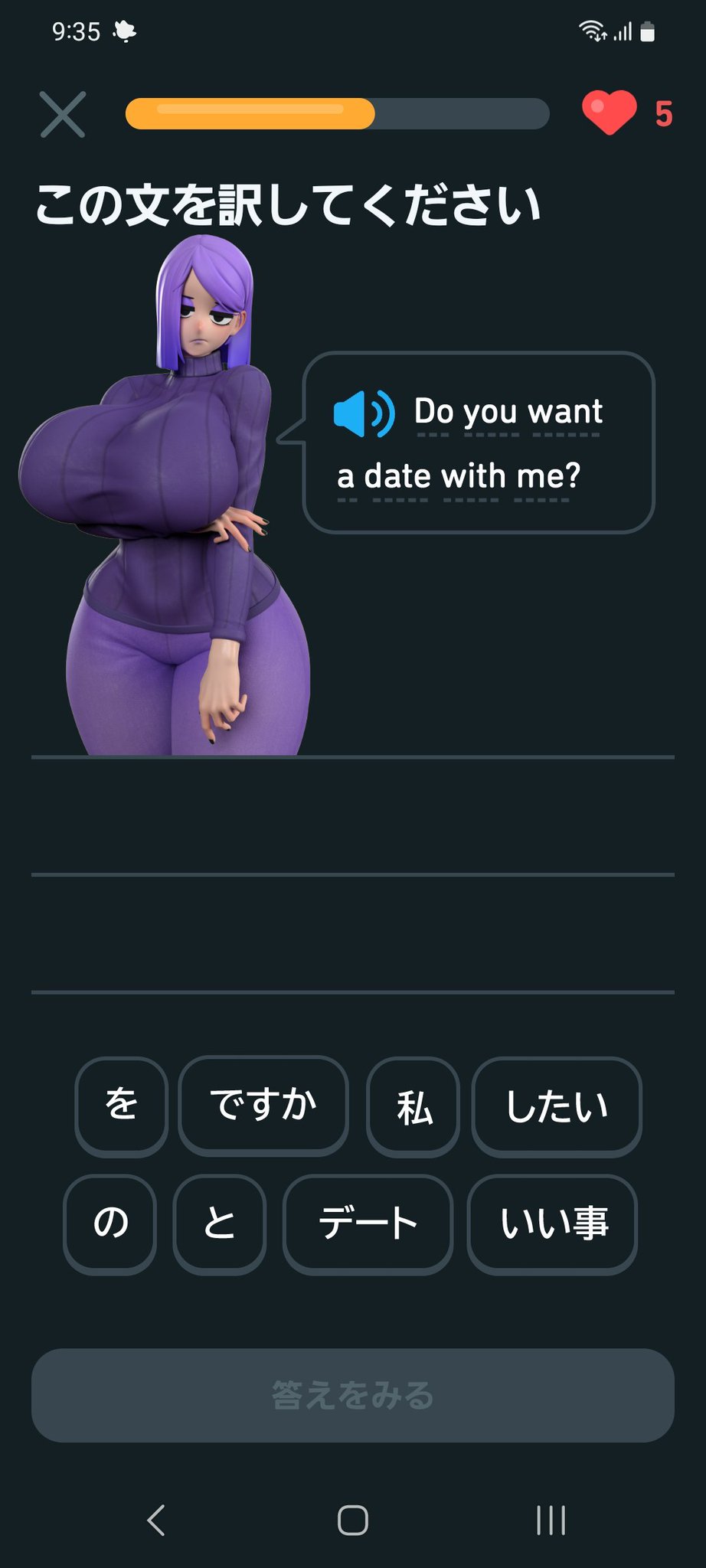706x1568 pixels.
Task: Play the sentence audio with the speaker icon
Action: tap(364, 413)
